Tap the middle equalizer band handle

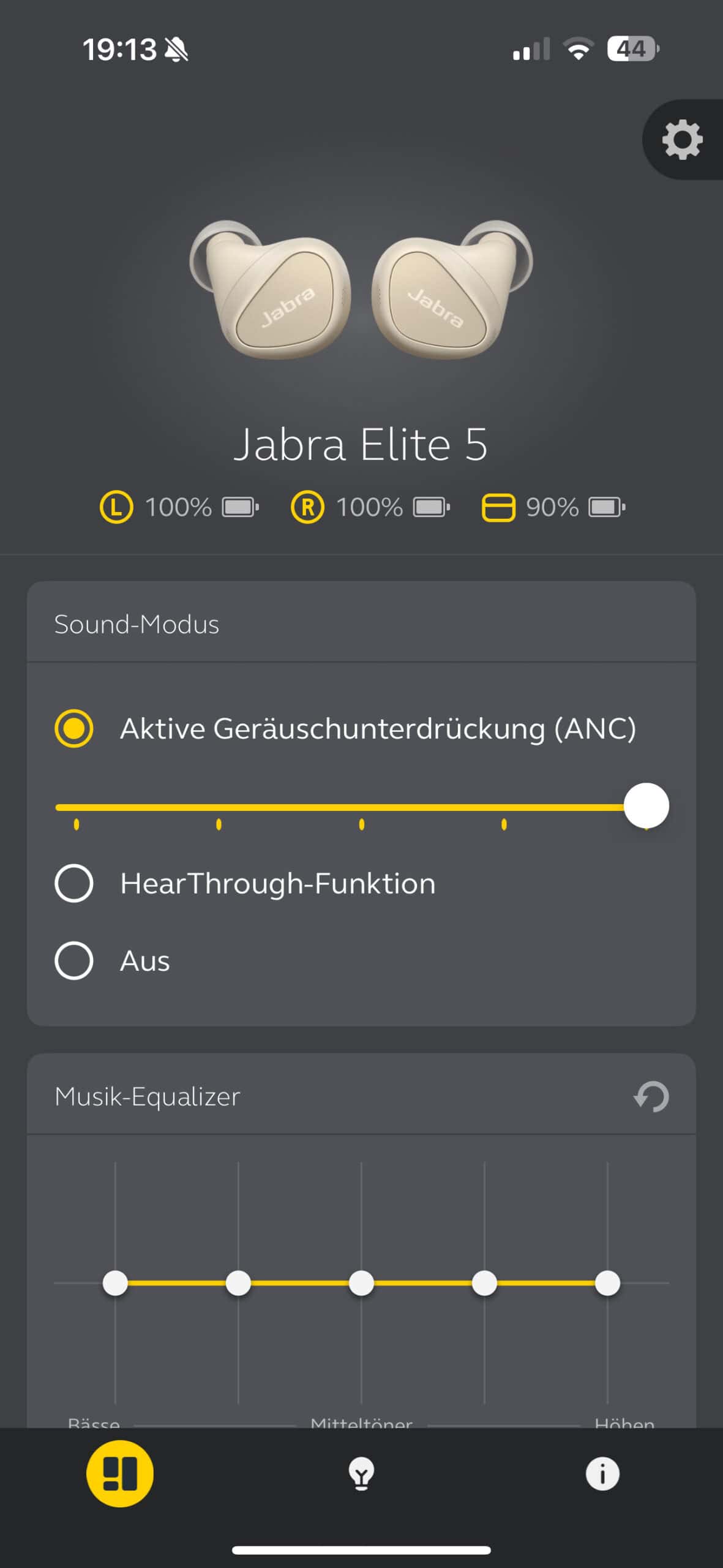pos(361,1283)
